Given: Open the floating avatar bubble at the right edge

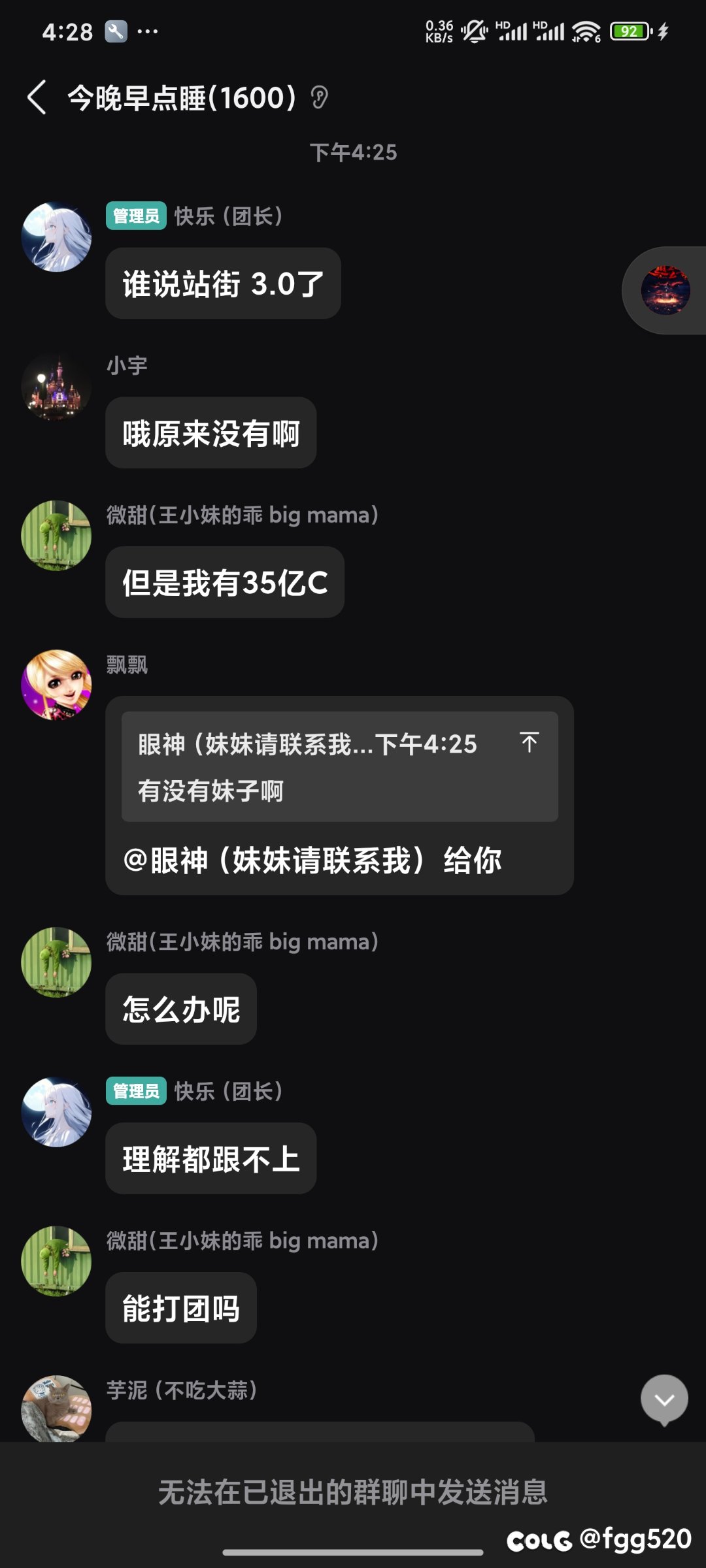Looking at the screenshot, I should pyautogui.click(x=665, y=291).
